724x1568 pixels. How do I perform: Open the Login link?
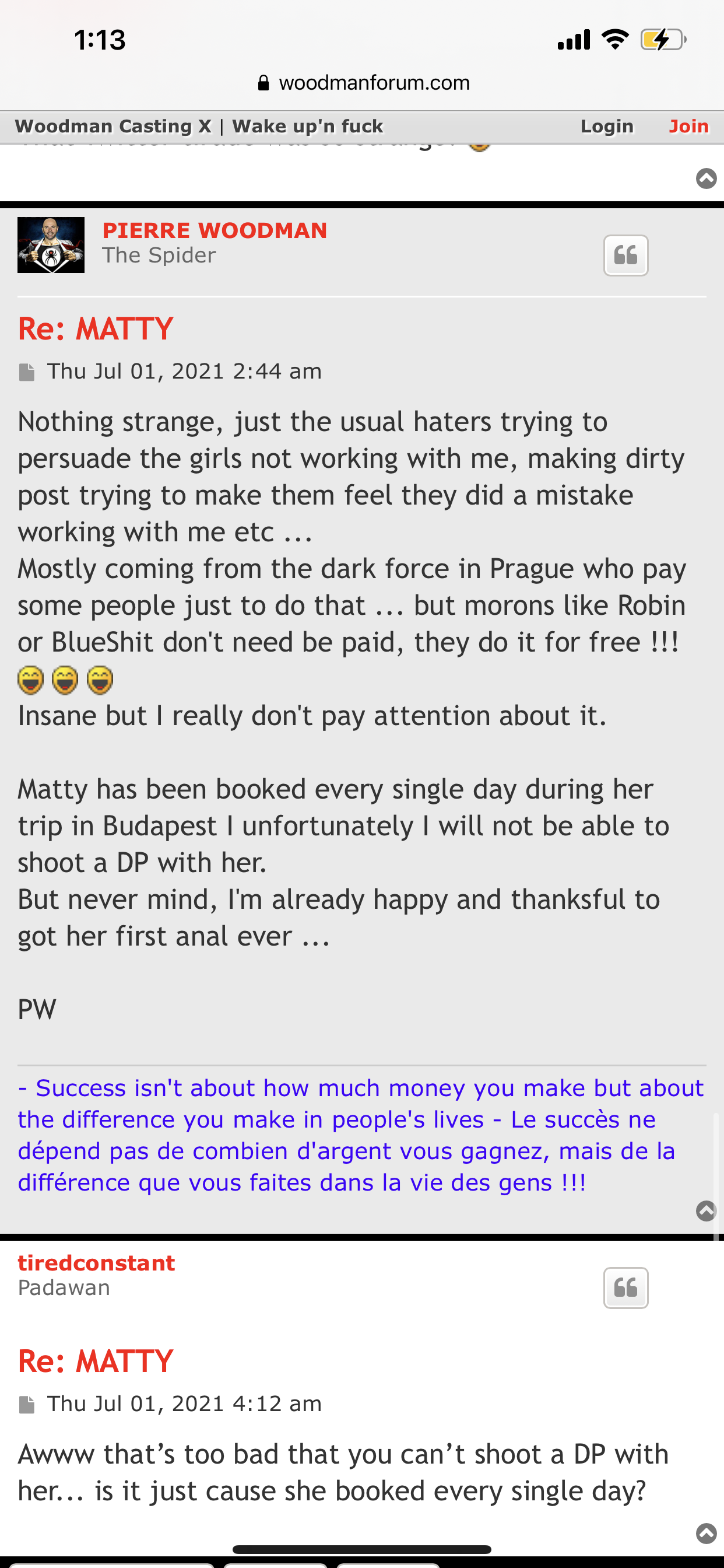[607, 126]
